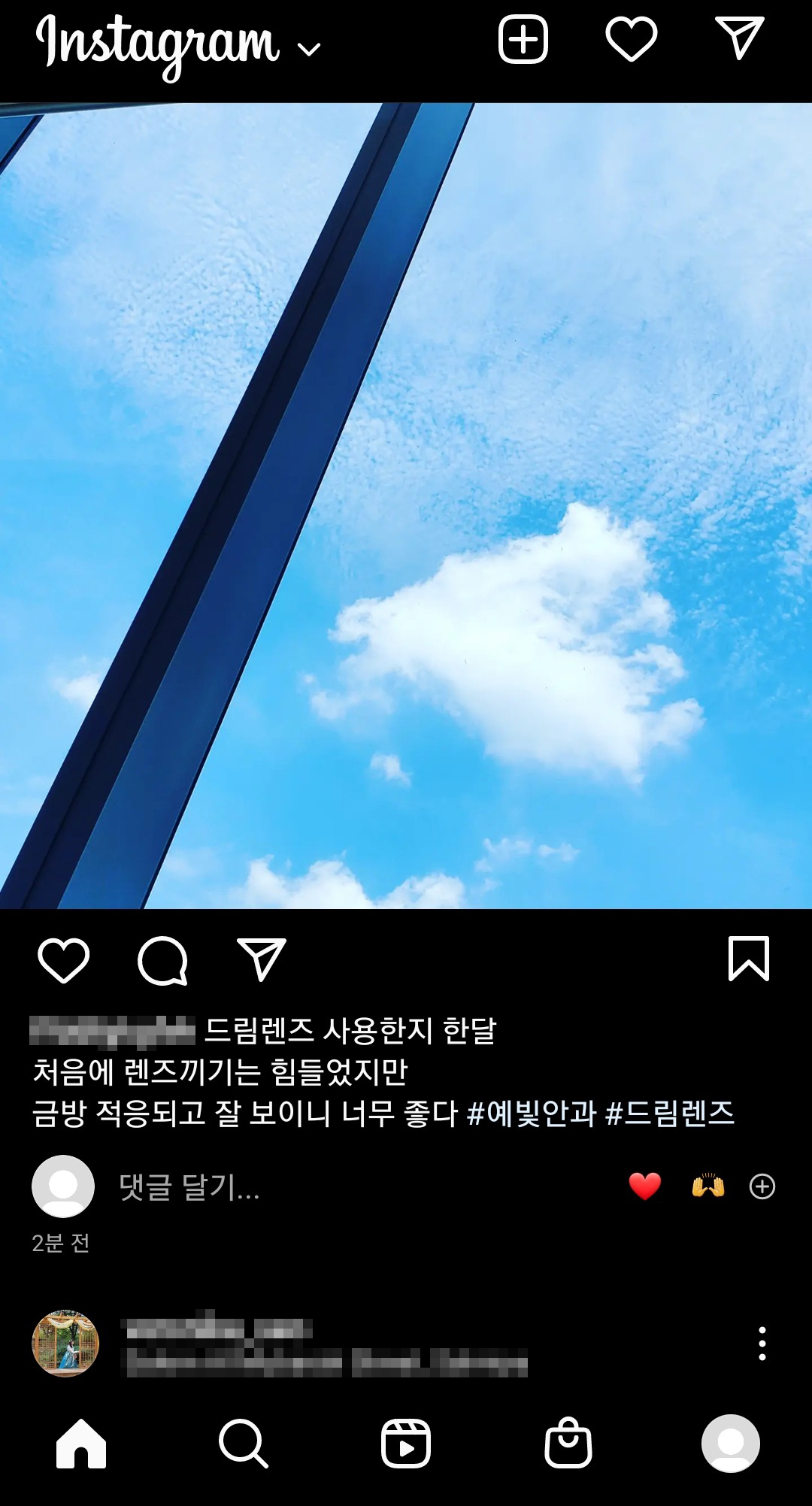Open next post's overflow menu
The image size is (812, 1506).
pyautogui.click(x=762, y=1344)
